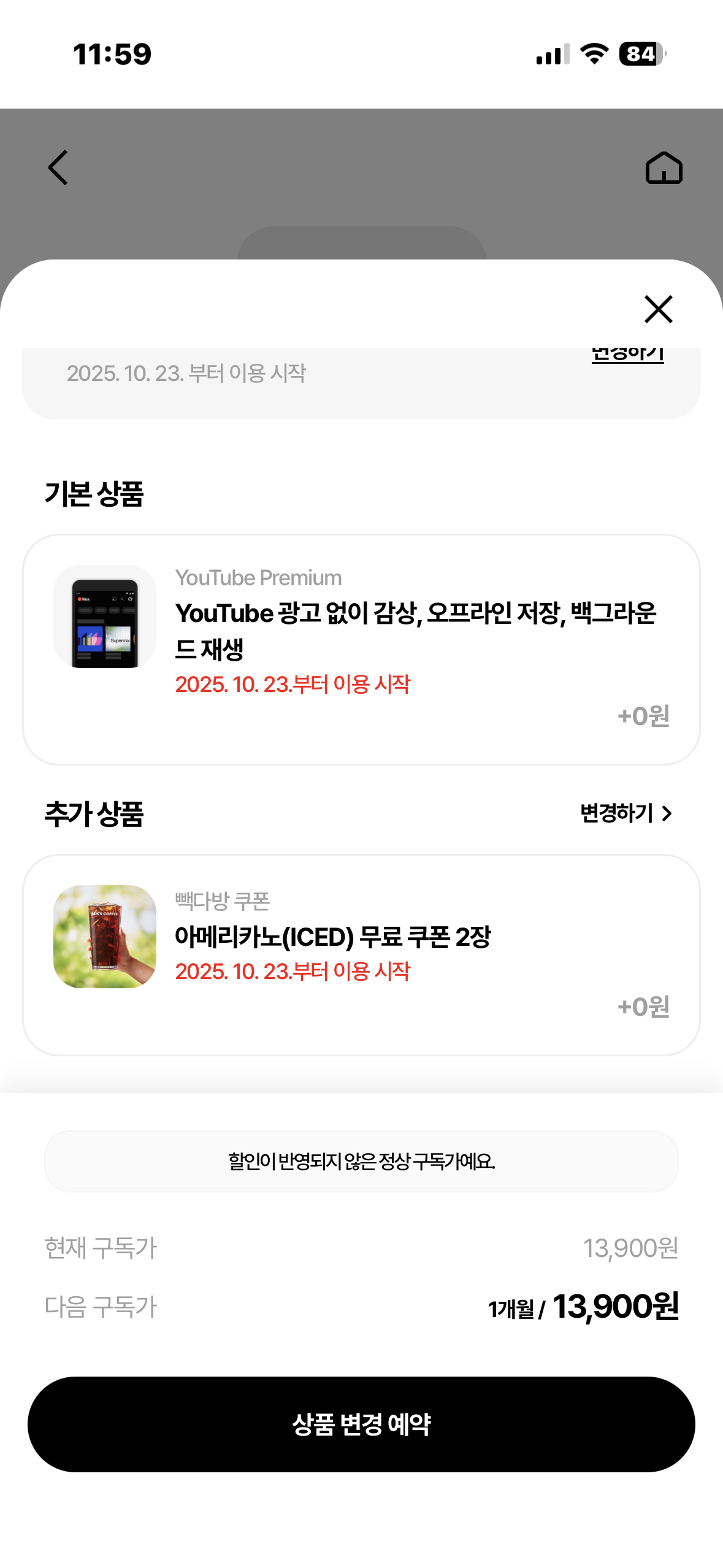Tap the underlined 변경하기 link at top

coord(627,355)
